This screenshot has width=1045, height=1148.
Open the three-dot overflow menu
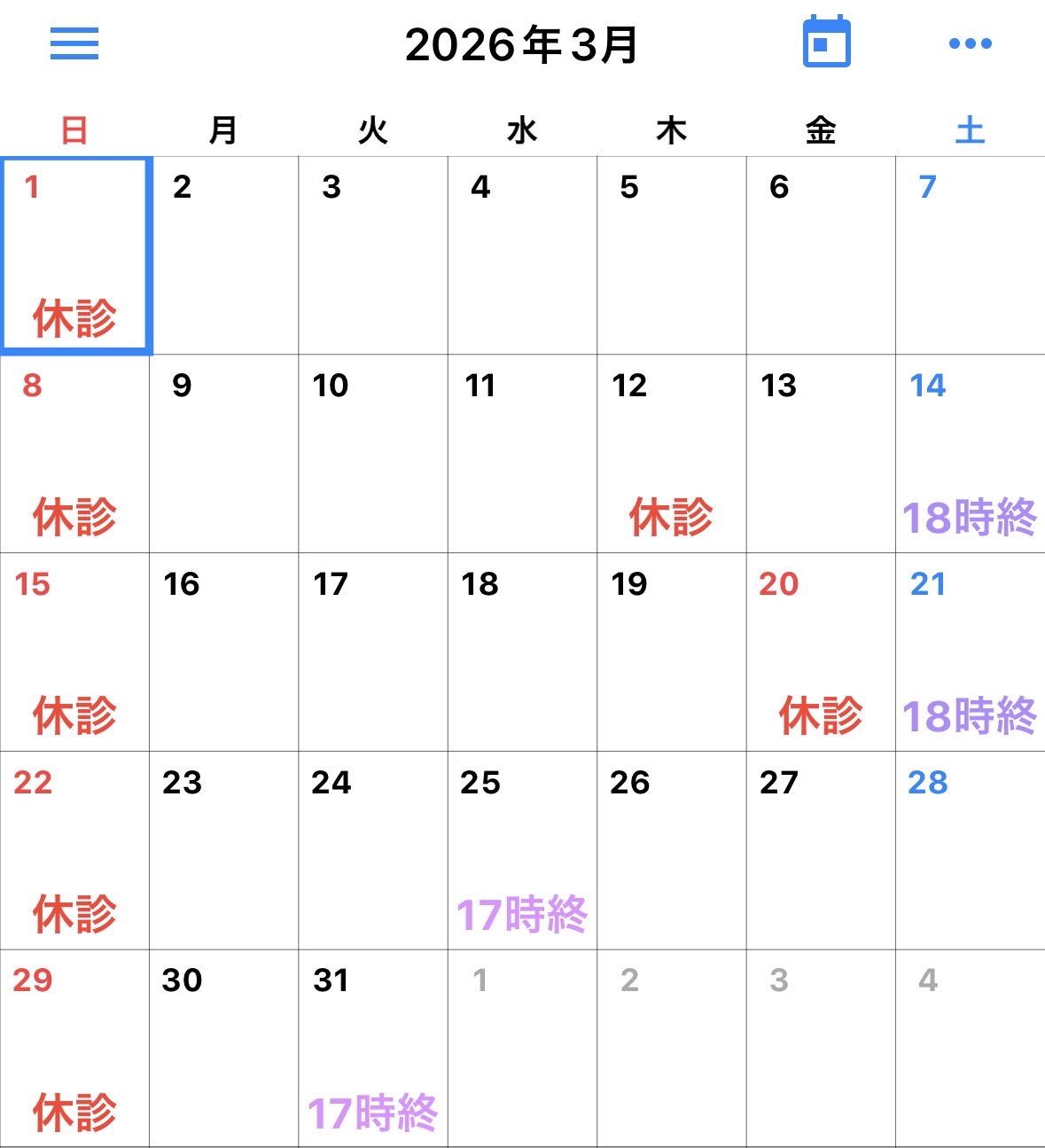point(970,43)
